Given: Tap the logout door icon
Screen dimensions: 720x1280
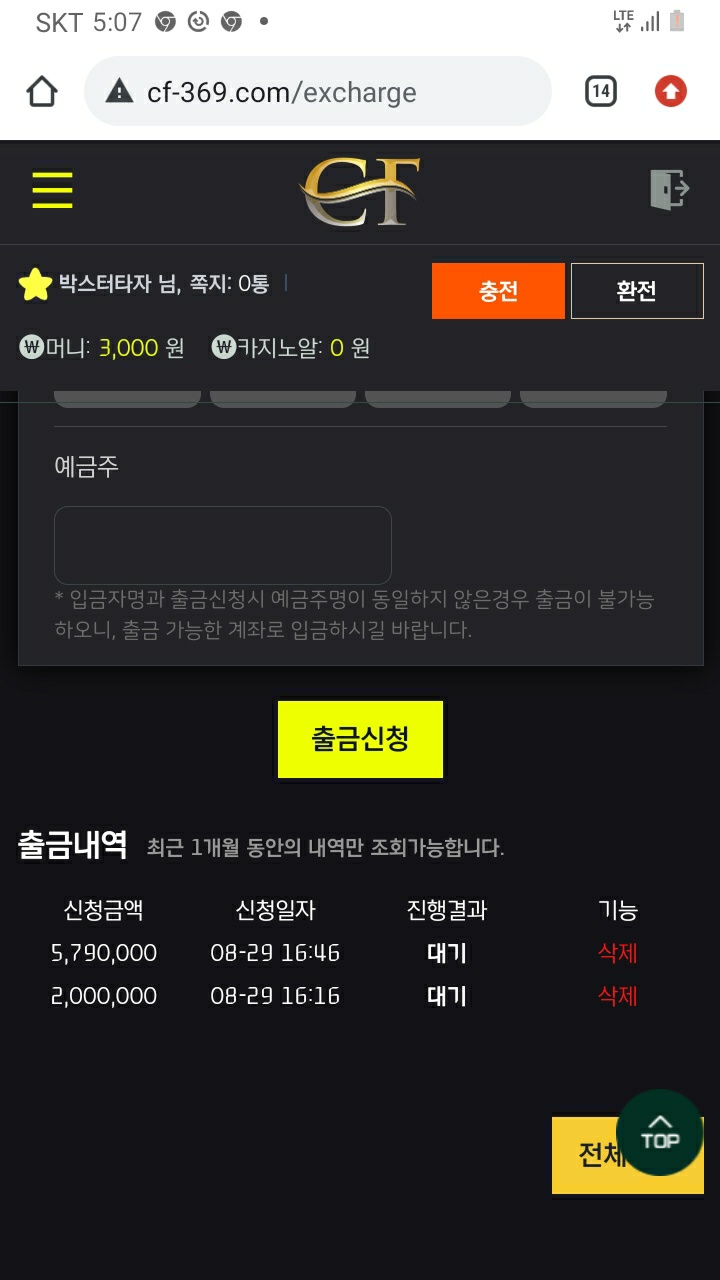Looking at the screenshot, I should tap(669, 189).
